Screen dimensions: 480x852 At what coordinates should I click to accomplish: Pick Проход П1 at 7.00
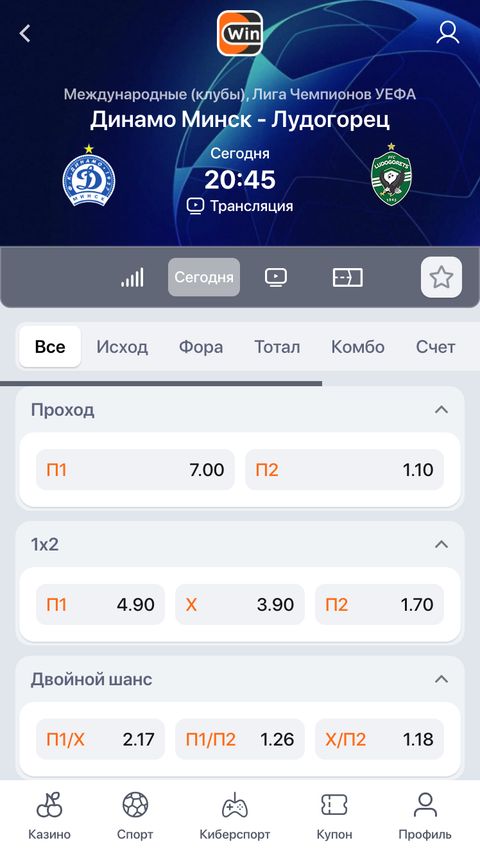coord(135,469)
